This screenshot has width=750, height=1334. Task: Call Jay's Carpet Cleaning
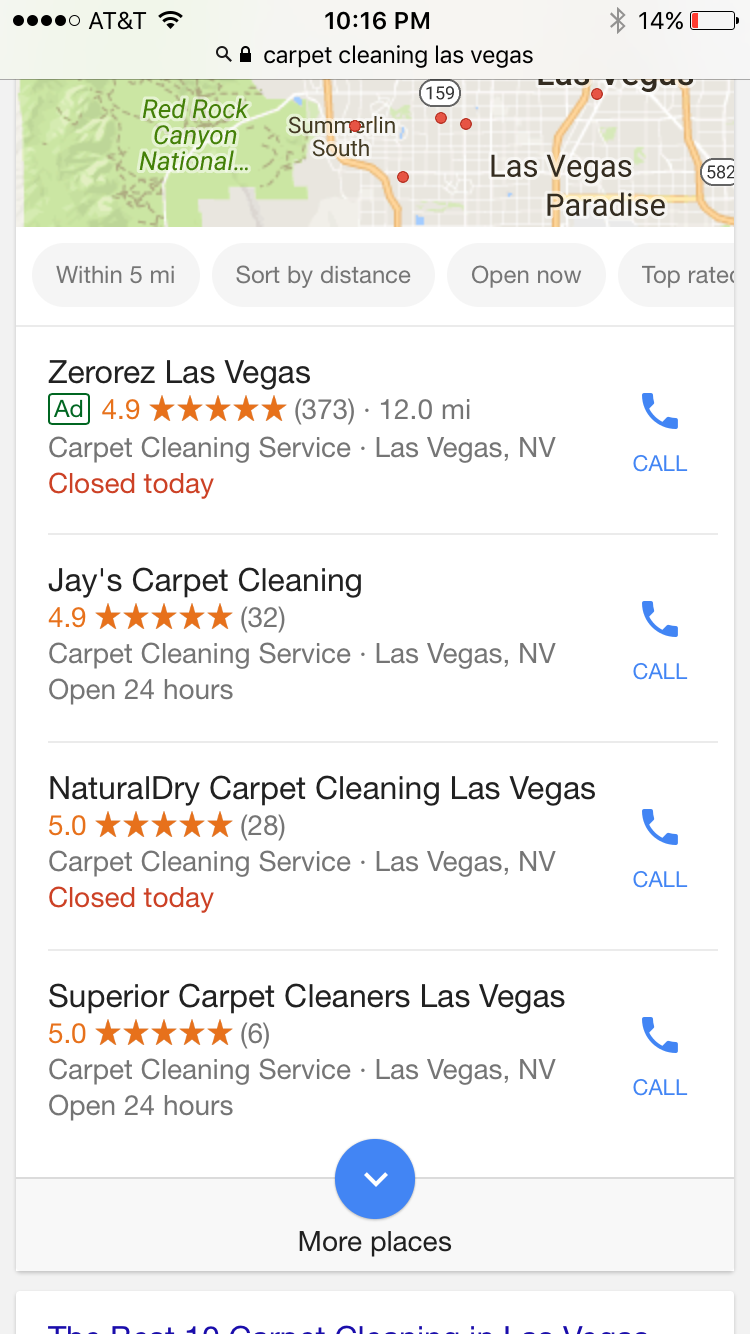(x=660, y=638)
